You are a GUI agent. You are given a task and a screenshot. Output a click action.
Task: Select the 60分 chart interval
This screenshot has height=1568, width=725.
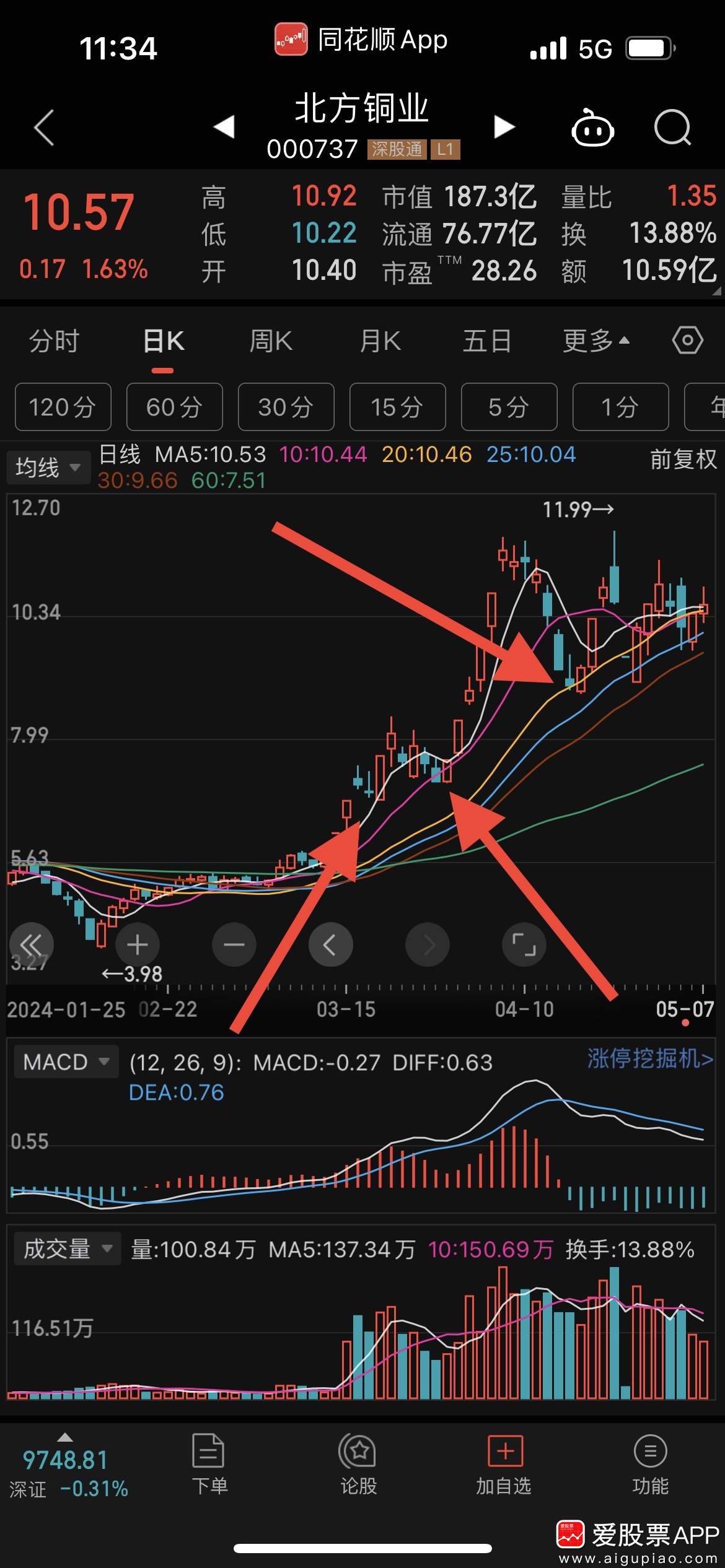(x=174, y=407)
